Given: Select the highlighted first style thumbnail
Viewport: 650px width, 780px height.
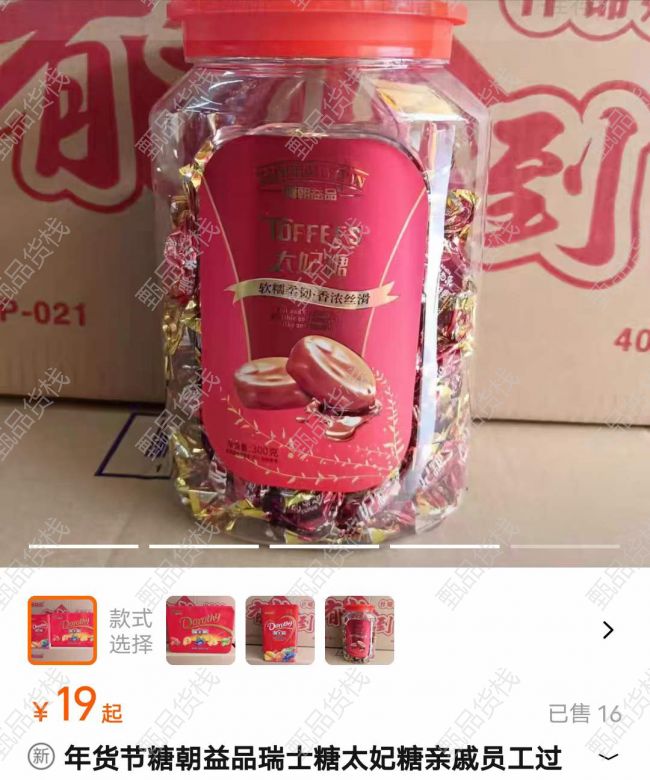Looking at the screenshot, I should click(x=62, y=631).
